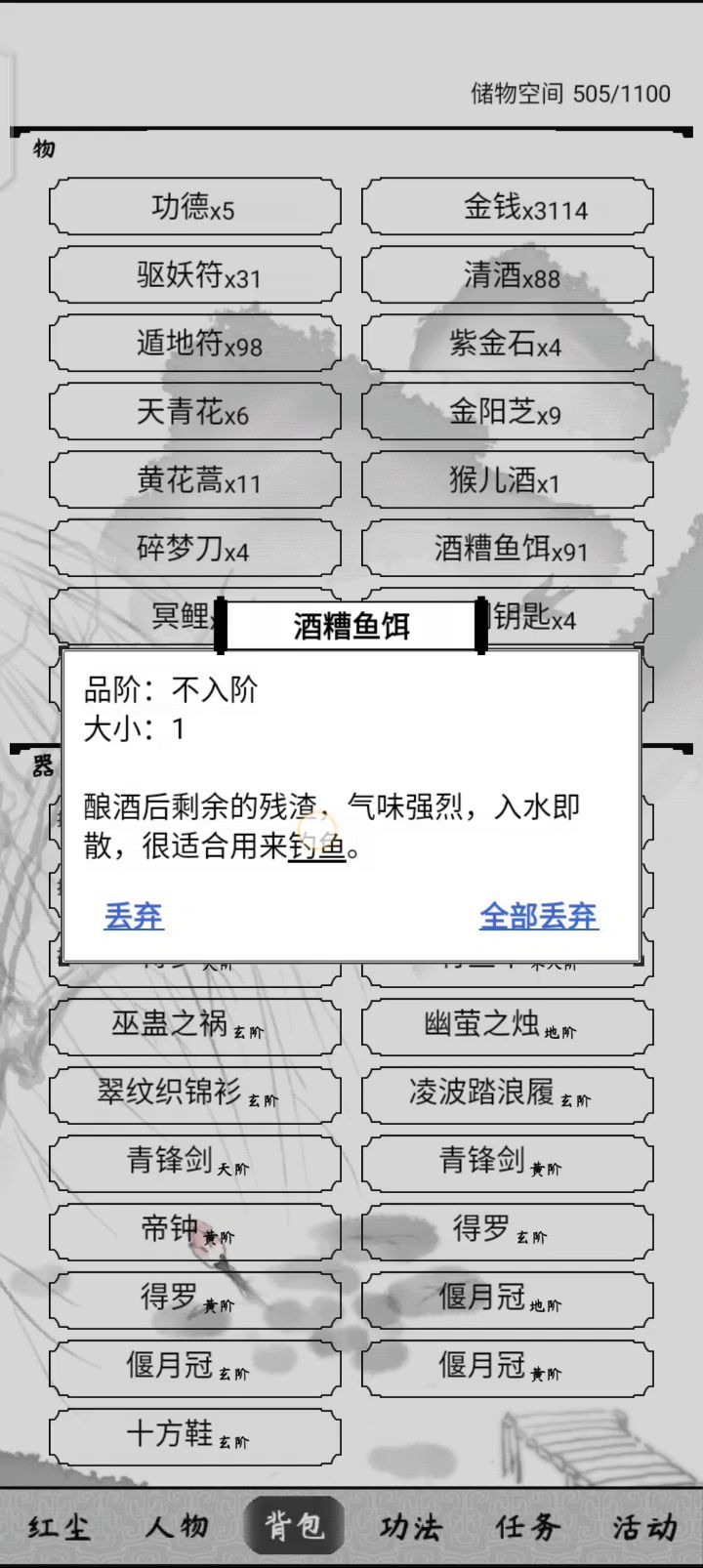The image size is (703, 1568).
Task: Open the 十方鞋 equipment
Action: (x=194, y=1435)
